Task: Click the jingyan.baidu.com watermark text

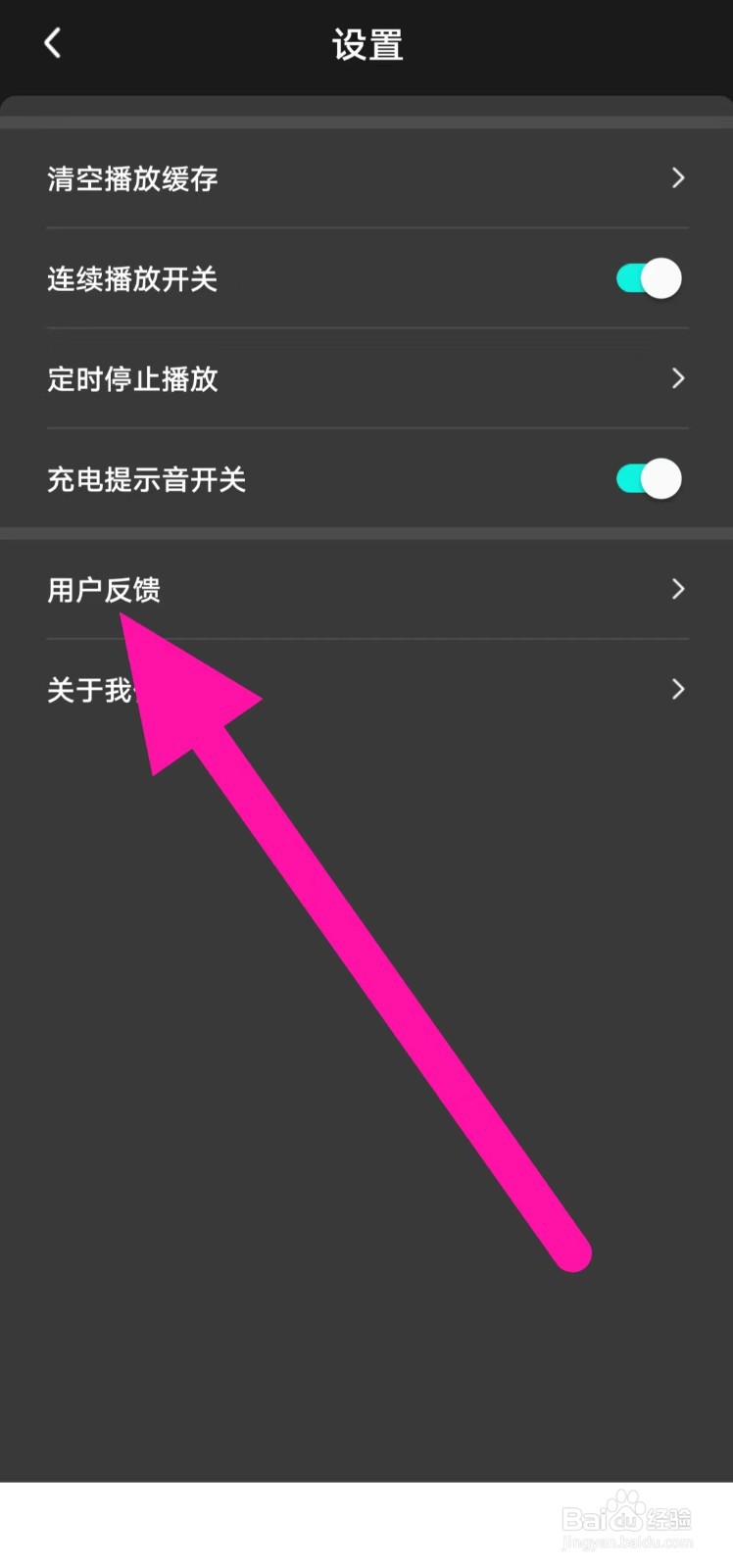Action: pos(628,1542)
